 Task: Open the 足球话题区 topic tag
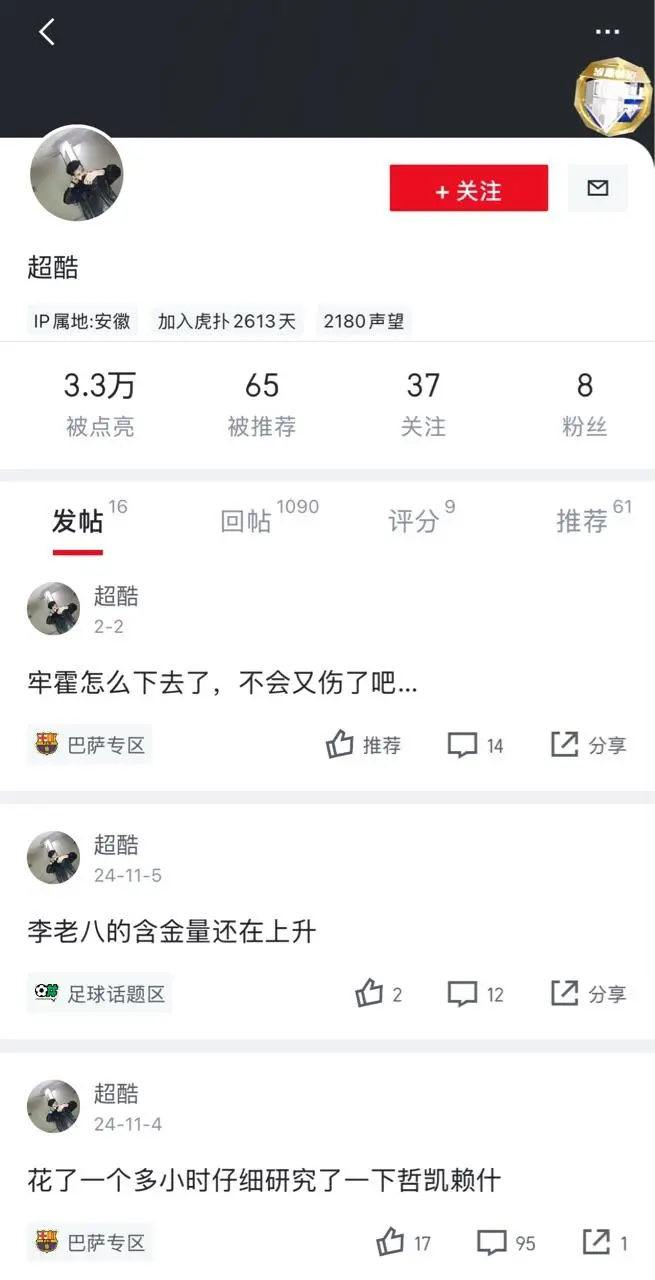[100, 994]
